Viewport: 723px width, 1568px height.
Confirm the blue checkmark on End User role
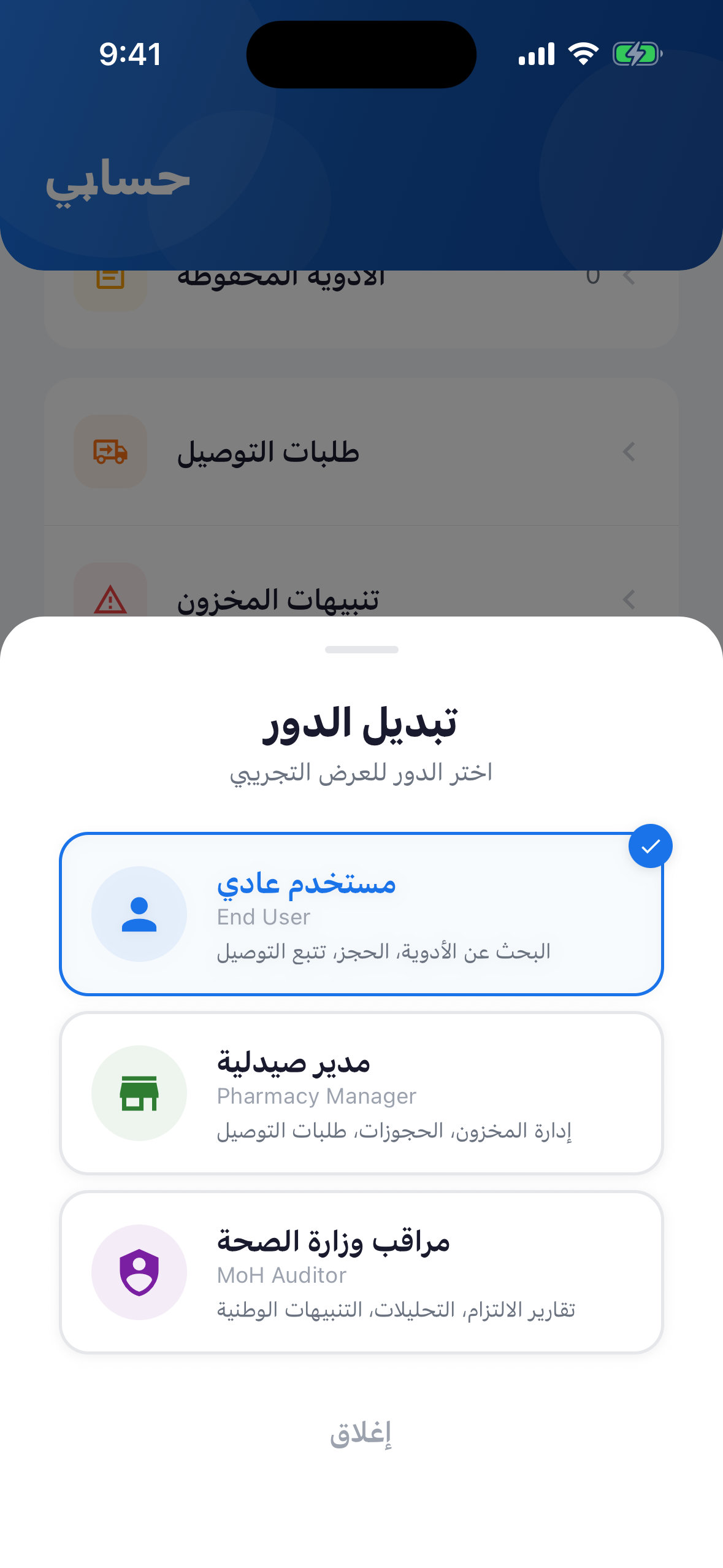(x=650, y=845)
